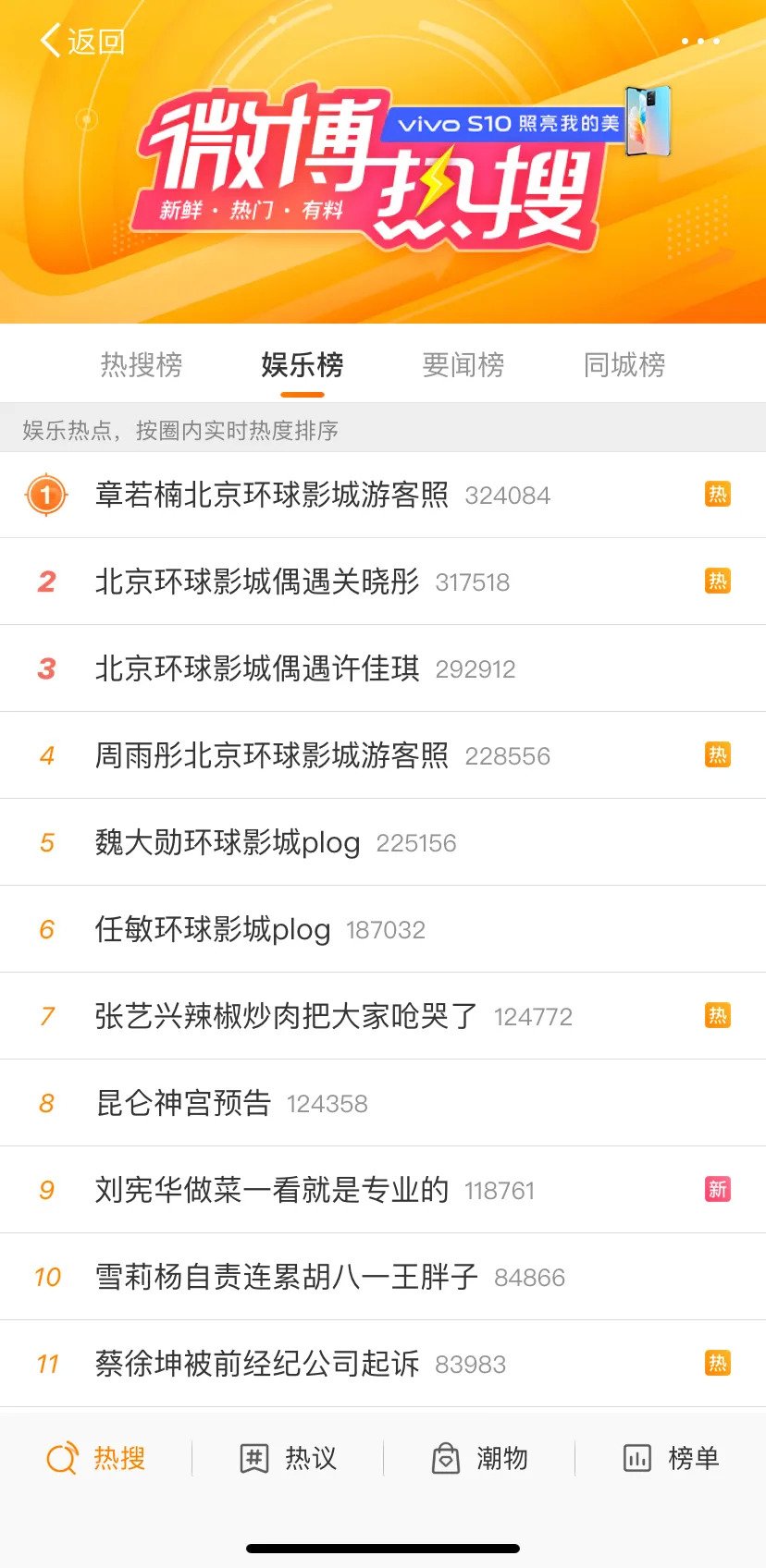Open topic 张艺兴辣椒炒肉把大家呛哭了

coord(287,1017)
